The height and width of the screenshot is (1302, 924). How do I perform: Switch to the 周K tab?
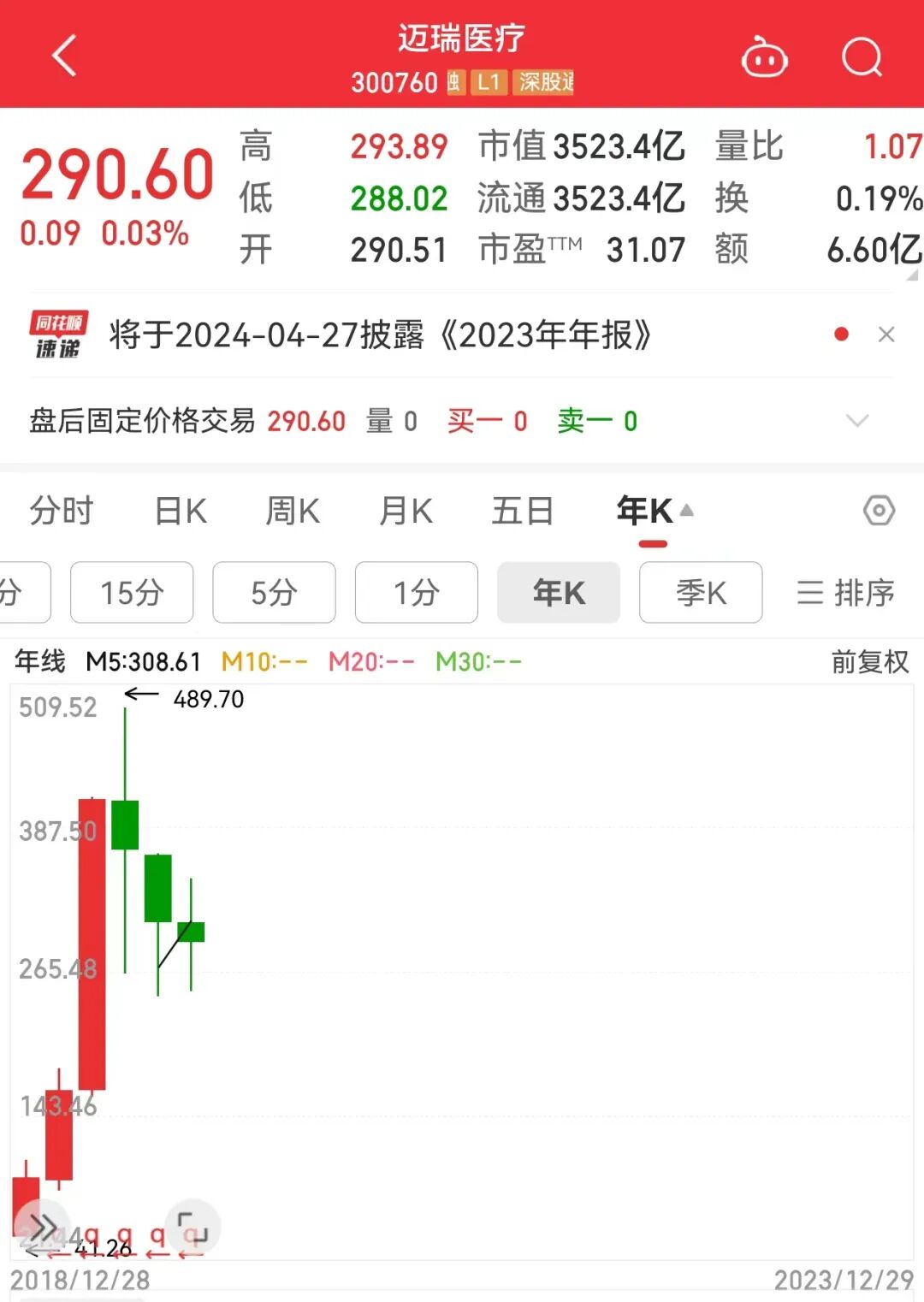coord(293,511)
